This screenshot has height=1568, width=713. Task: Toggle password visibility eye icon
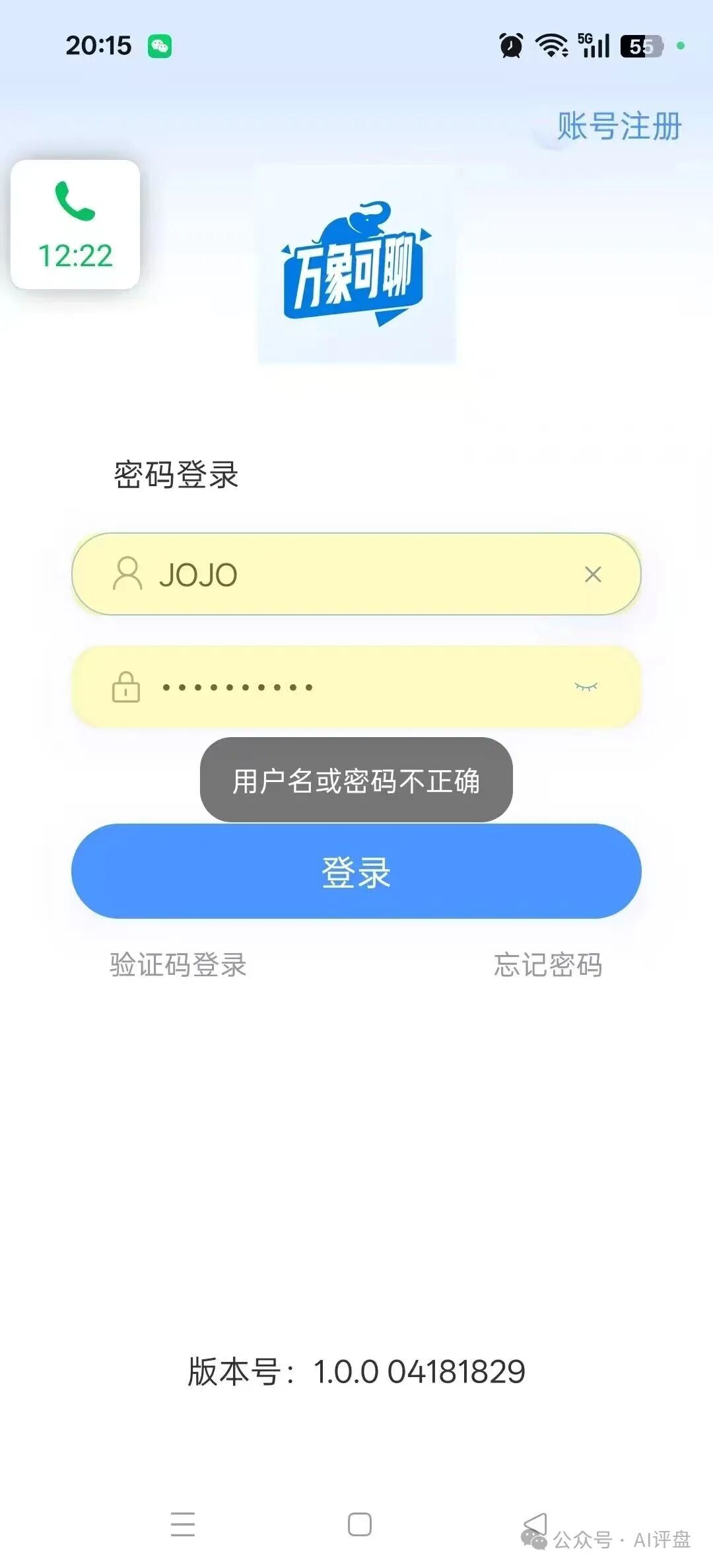(586, 687)
